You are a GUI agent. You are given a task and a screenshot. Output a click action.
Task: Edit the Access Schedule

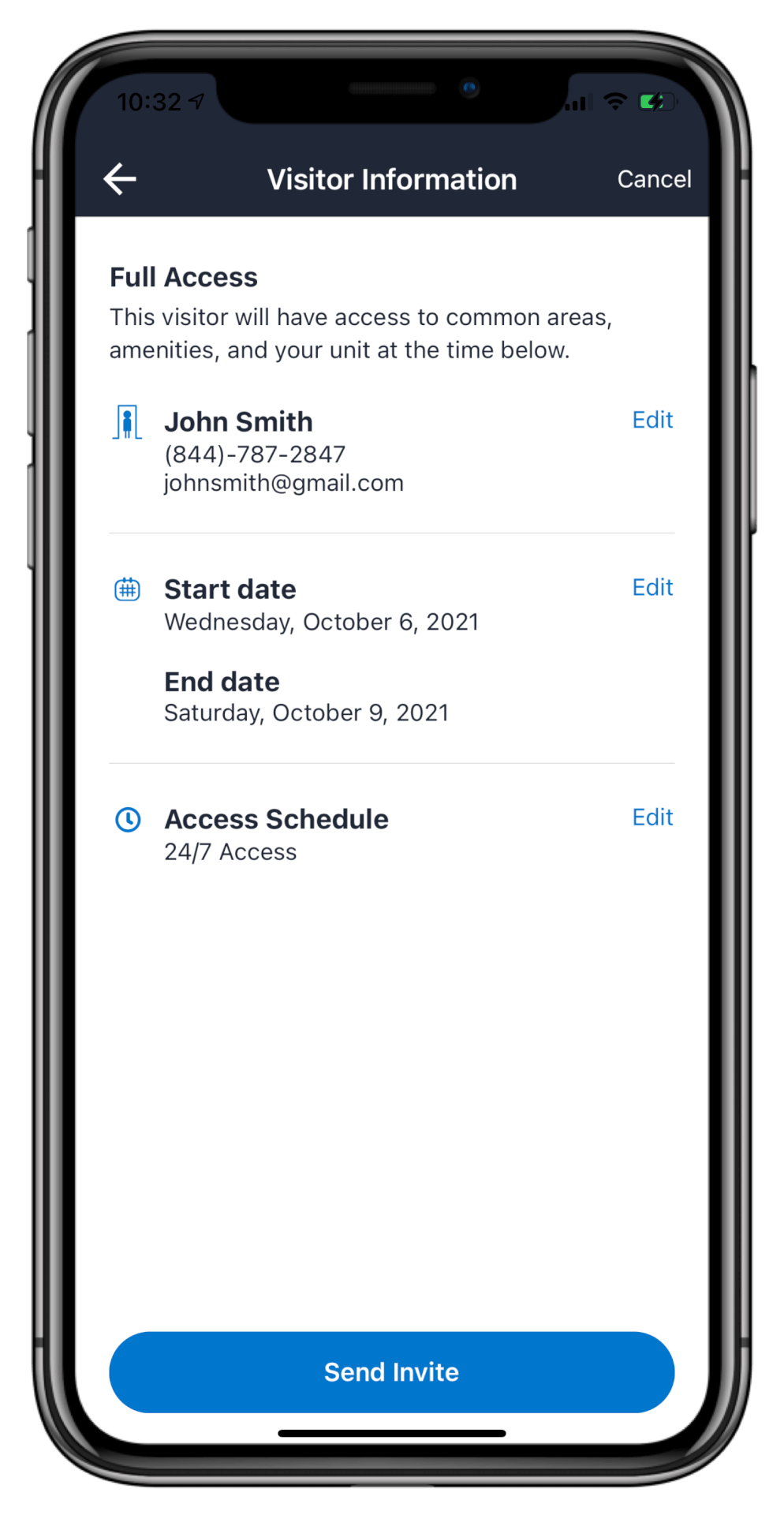coord(651,817)
